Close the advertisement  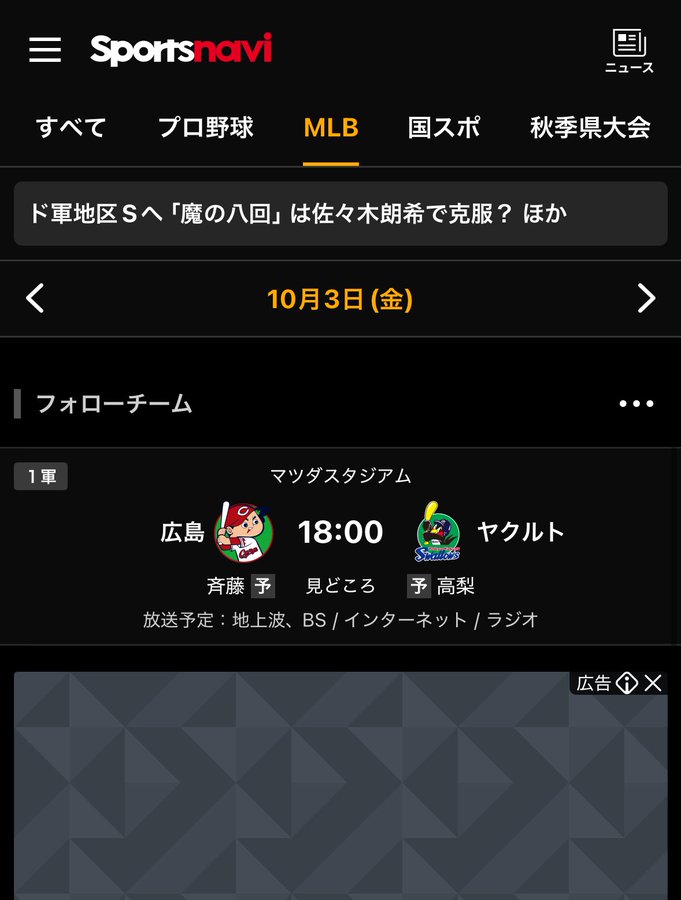coord(653,683)
